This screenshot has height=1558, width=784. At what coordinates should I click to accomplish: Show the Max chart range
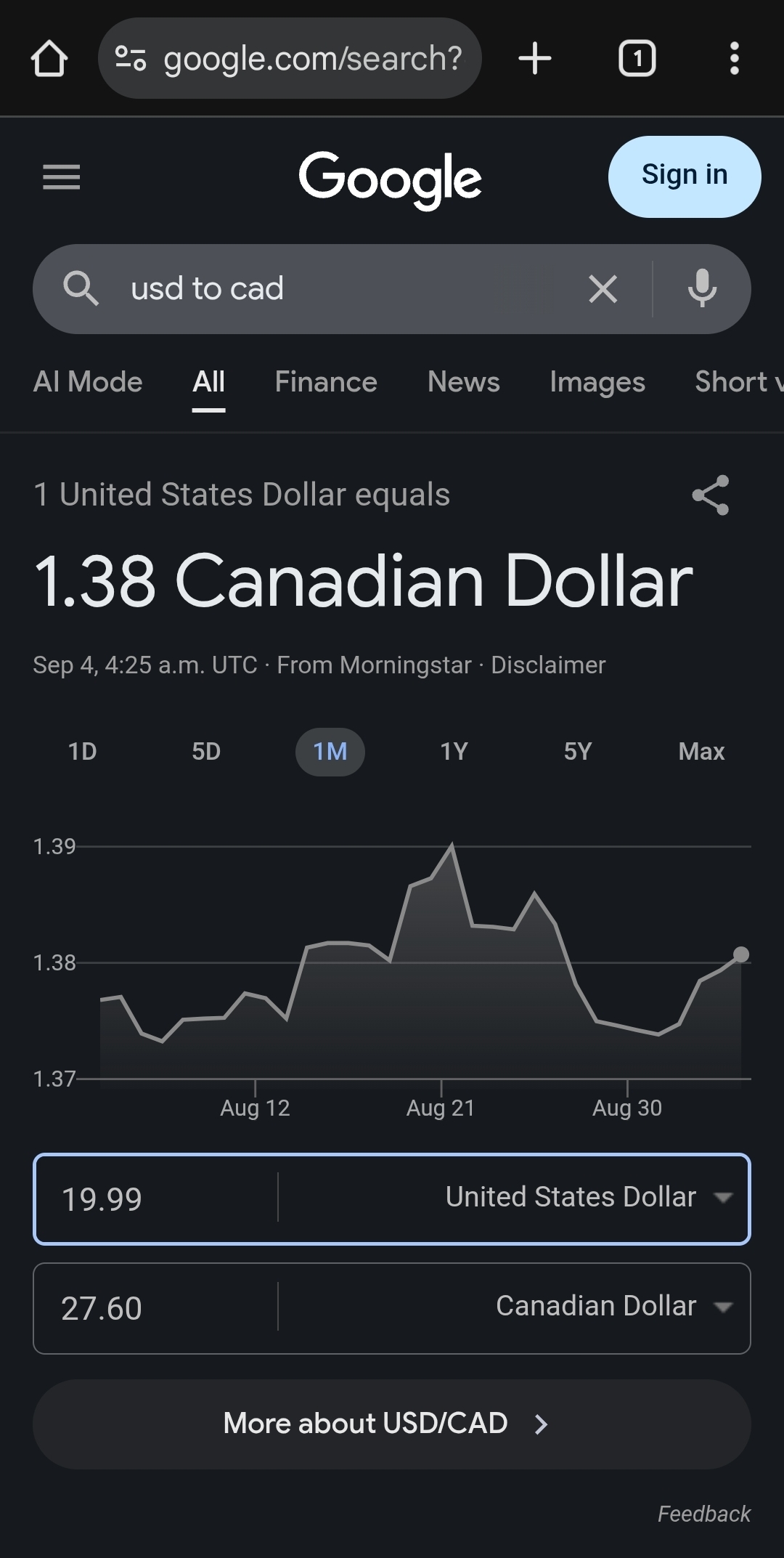pyautogui.click(x=701, y=752)
